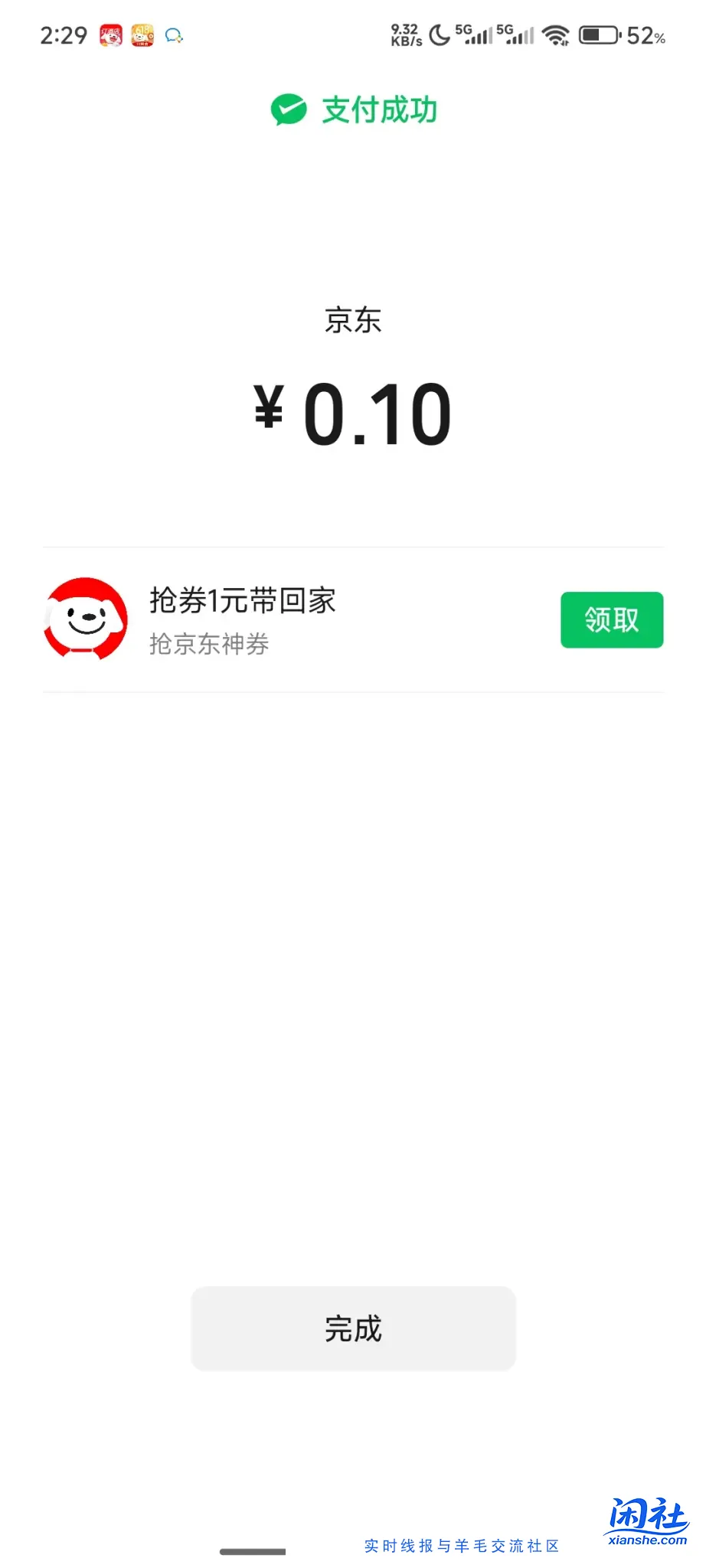The height and width of the screenshot is (1568, 706).
Task: Tap the green payment success checkmark icon
Action: point(287,108)
